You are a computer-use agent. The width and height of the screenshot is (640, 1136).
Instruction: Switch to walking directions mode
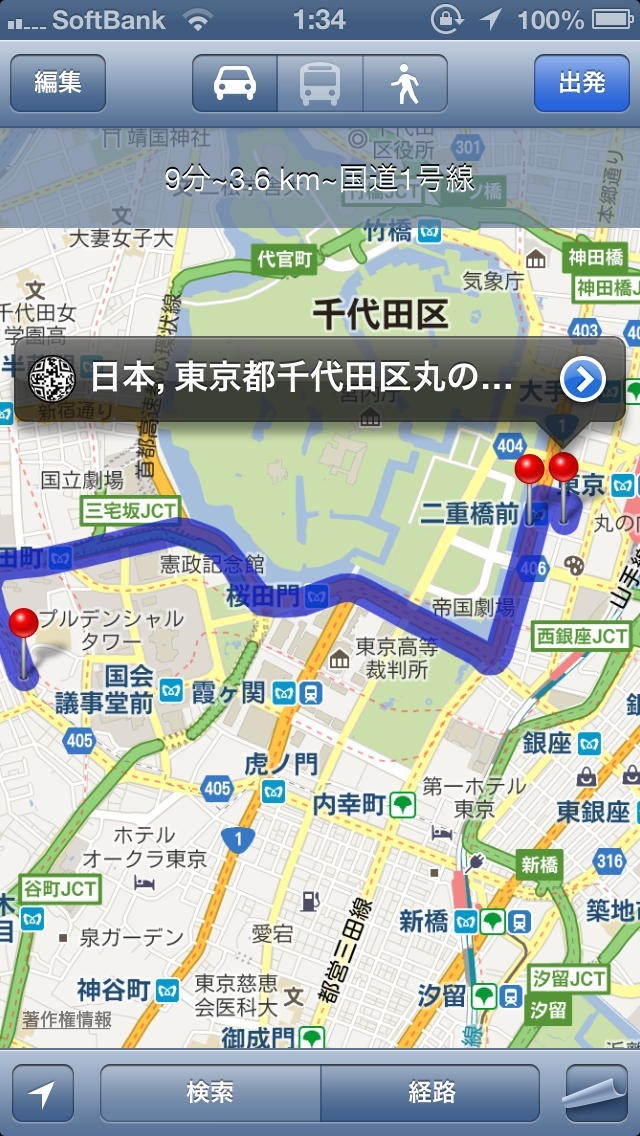click(405, 83)
